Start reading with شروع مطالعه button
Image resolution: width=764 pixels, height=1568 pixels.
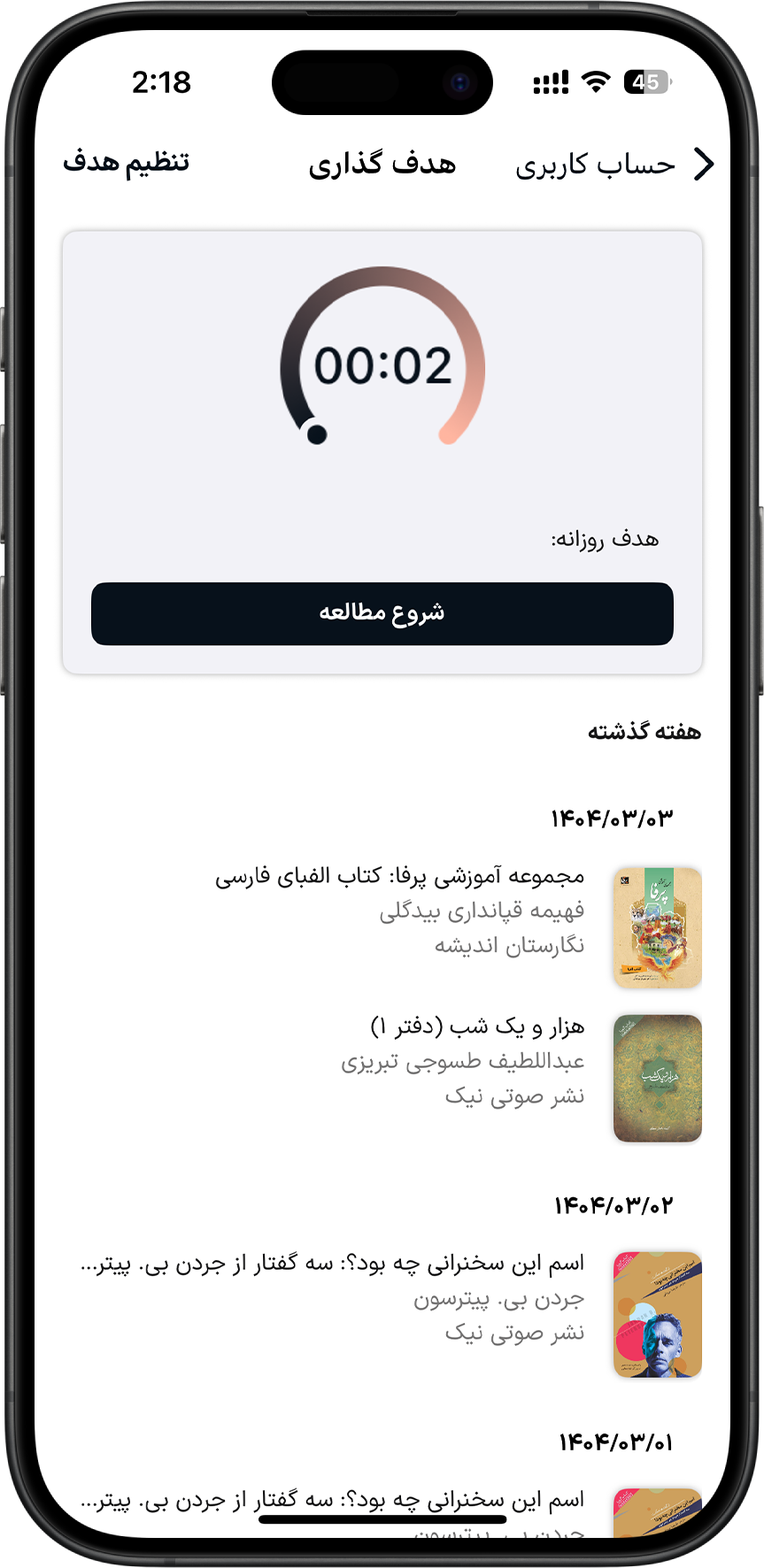(x=382, y=613)
